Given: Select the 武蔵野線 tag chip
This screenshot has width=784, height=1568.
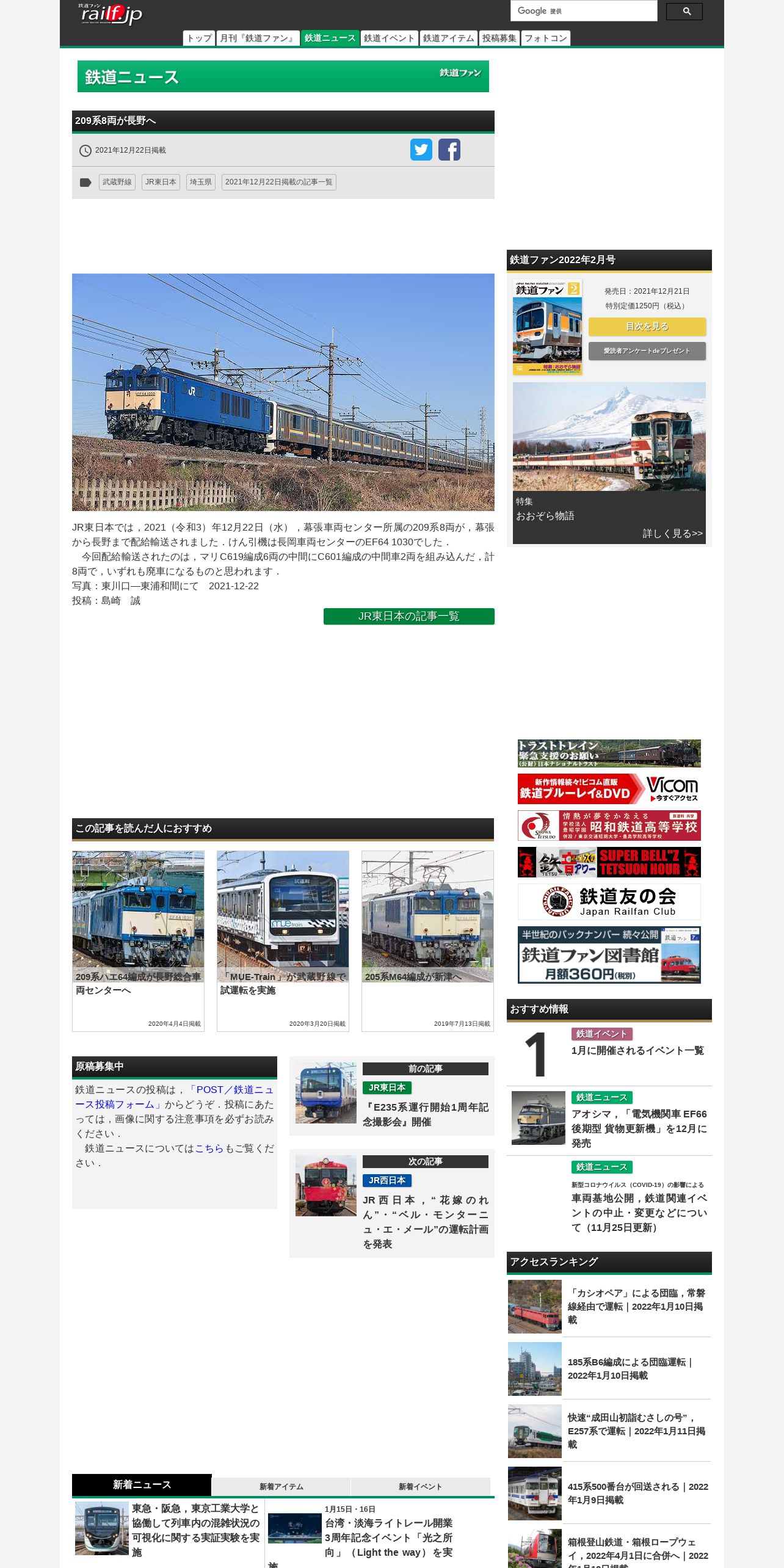Looking at the screenshot, I should [117, 182].
